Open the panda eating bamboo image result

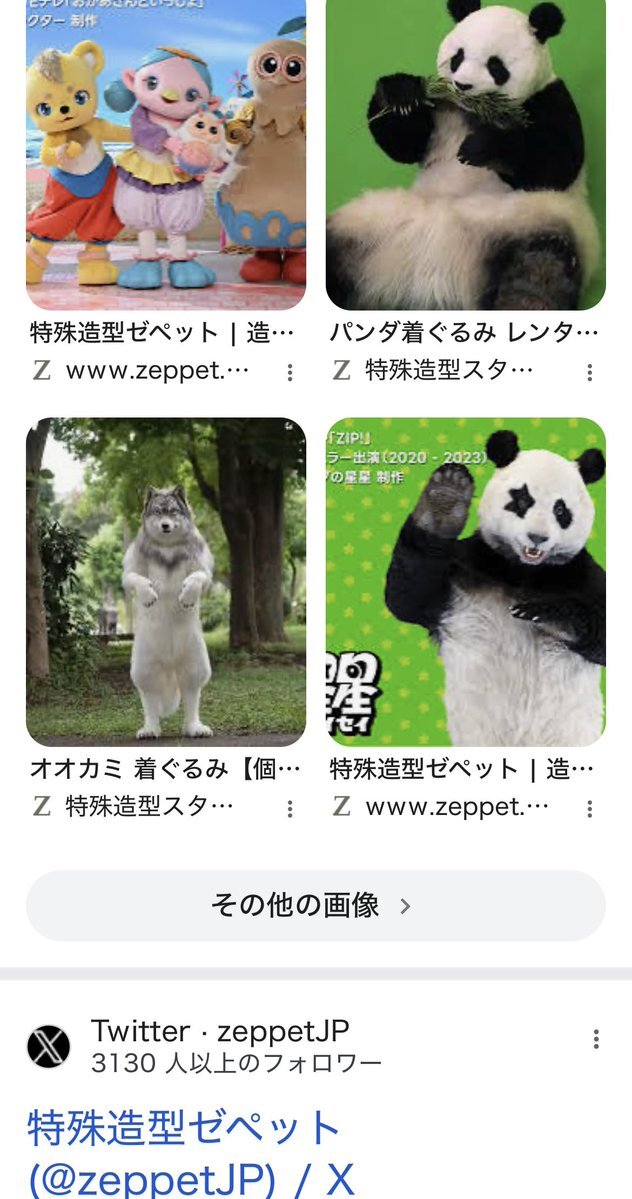pos(466,155)
